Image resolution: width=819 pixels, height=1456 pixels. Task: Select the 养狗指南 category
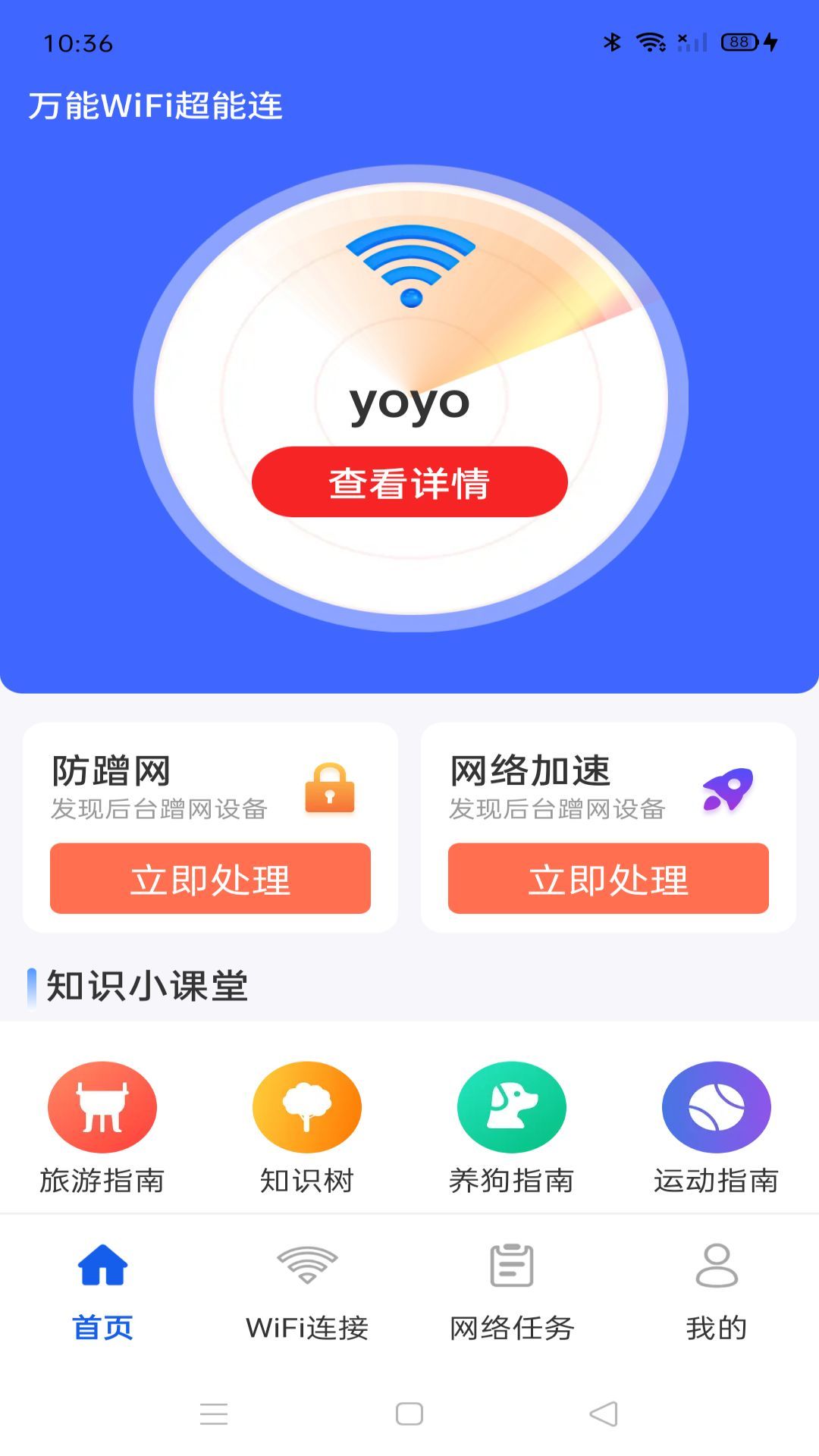(x=512, y=1128)
